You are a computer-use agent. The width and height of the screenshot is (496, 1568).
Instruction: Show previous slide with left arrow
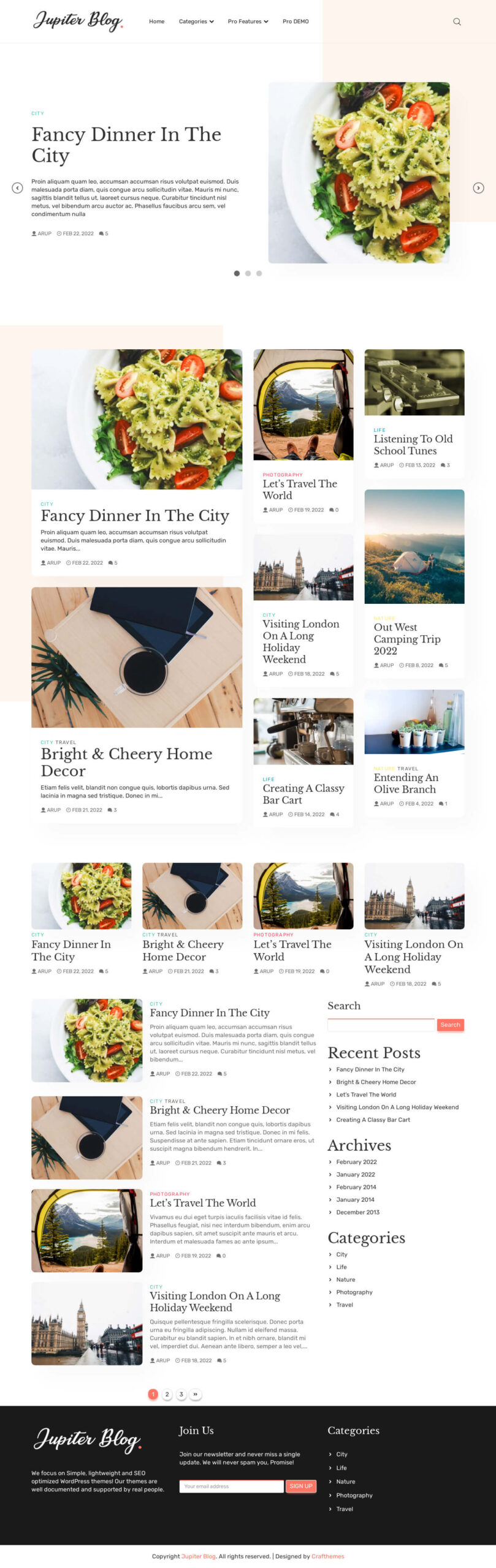point(17,188)
